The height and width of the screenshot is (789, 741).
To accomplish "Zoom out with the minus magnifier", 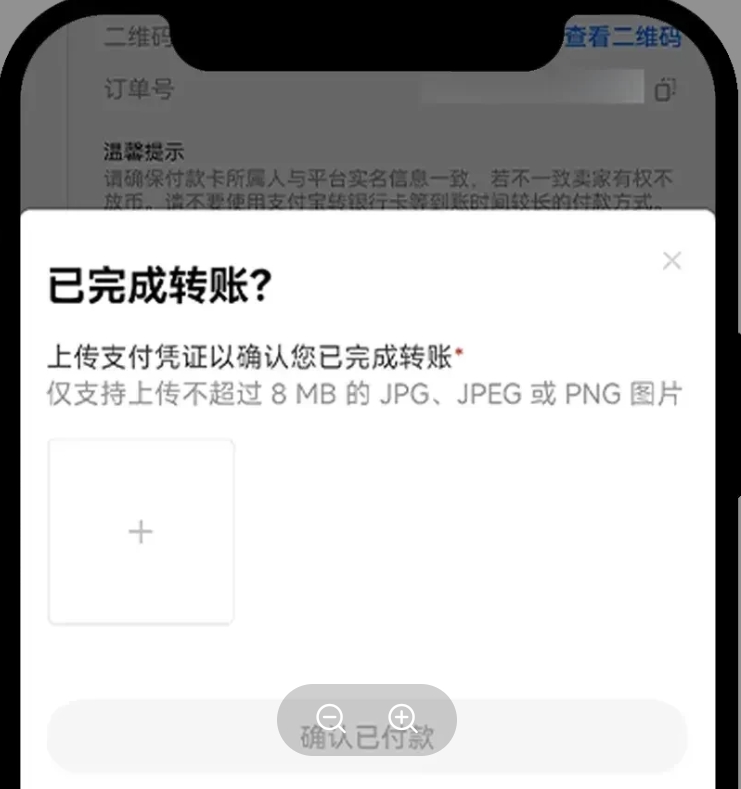I will [x=331, y=718].
